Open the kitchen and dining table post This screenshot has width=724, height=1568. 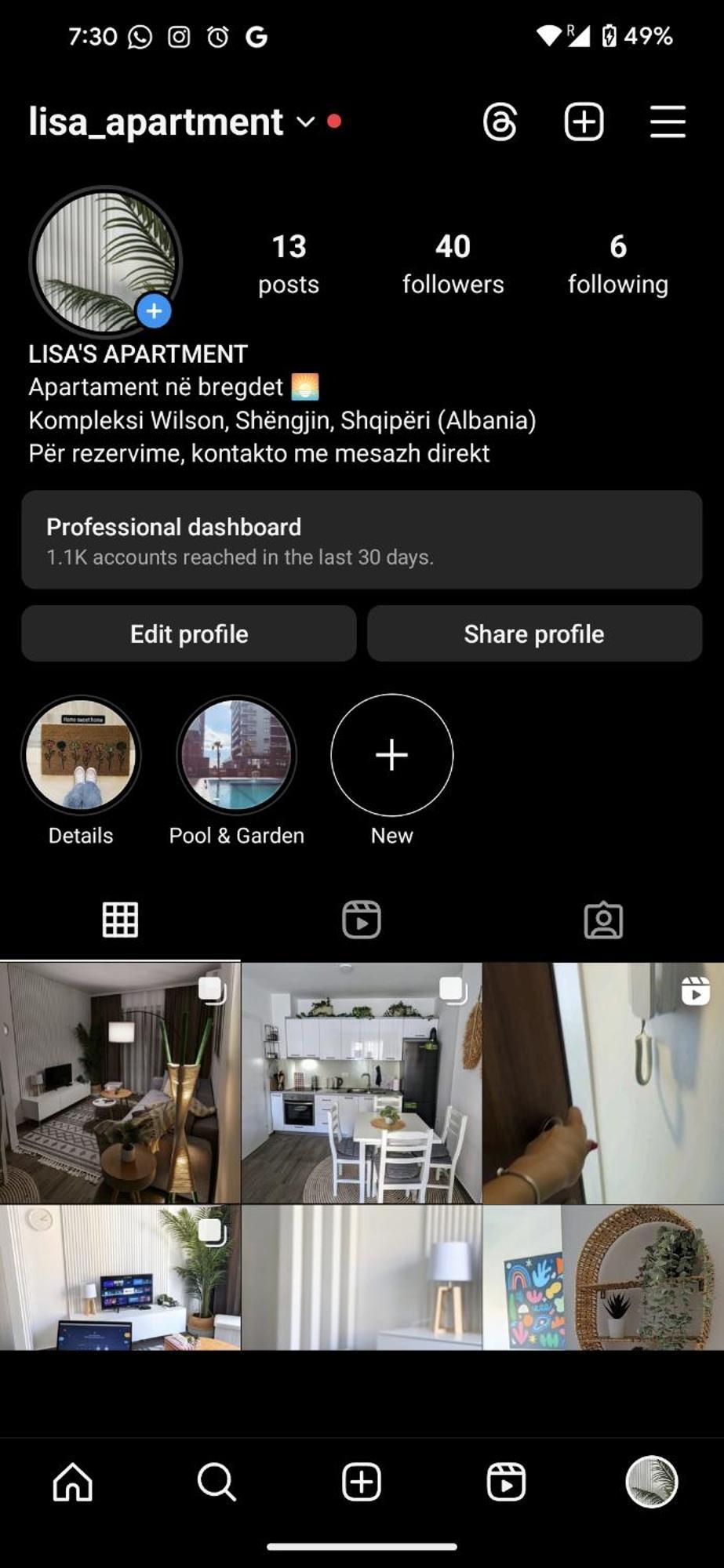click(x=362, y=1083)
